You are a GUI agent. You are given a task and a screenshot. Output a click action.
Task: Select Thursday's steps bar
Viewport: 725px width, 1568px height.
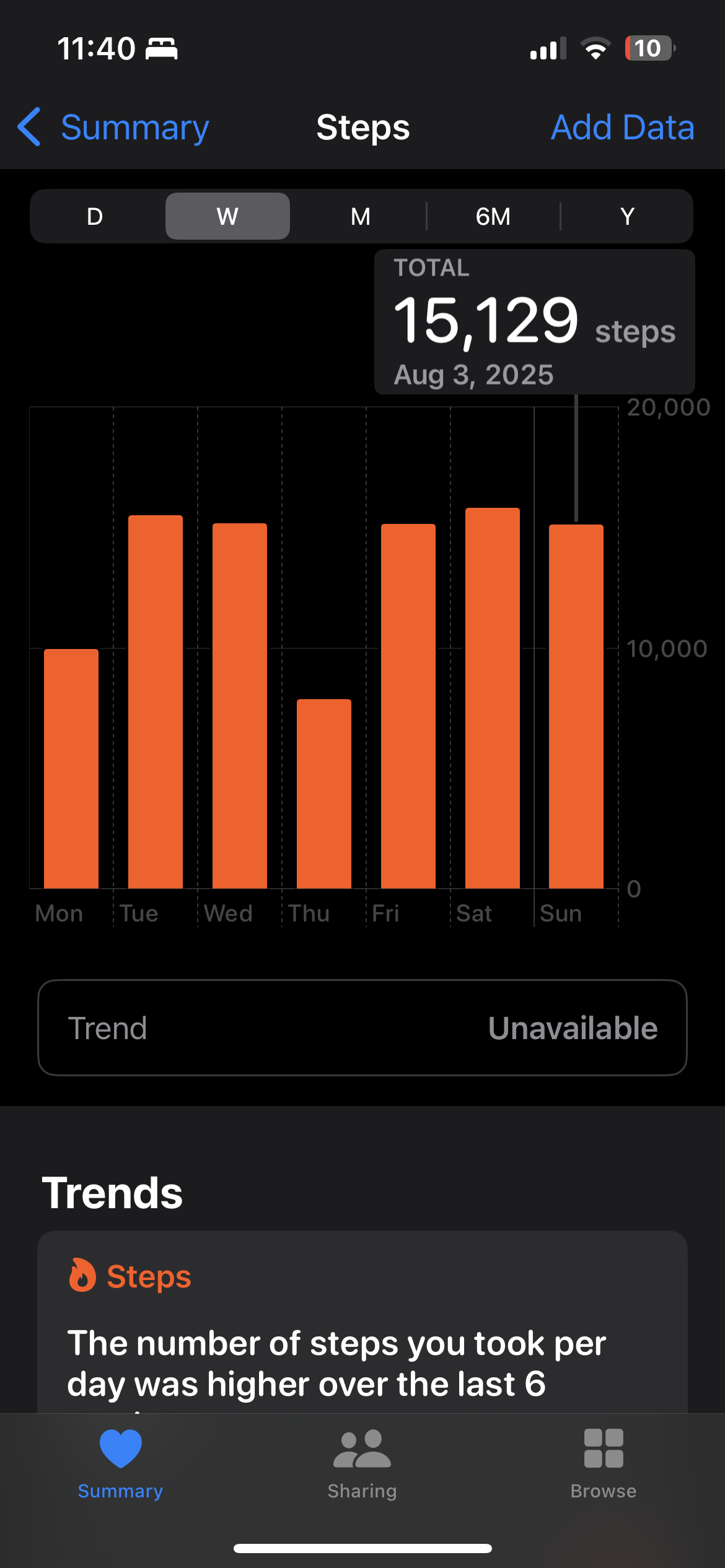point(324,794)
